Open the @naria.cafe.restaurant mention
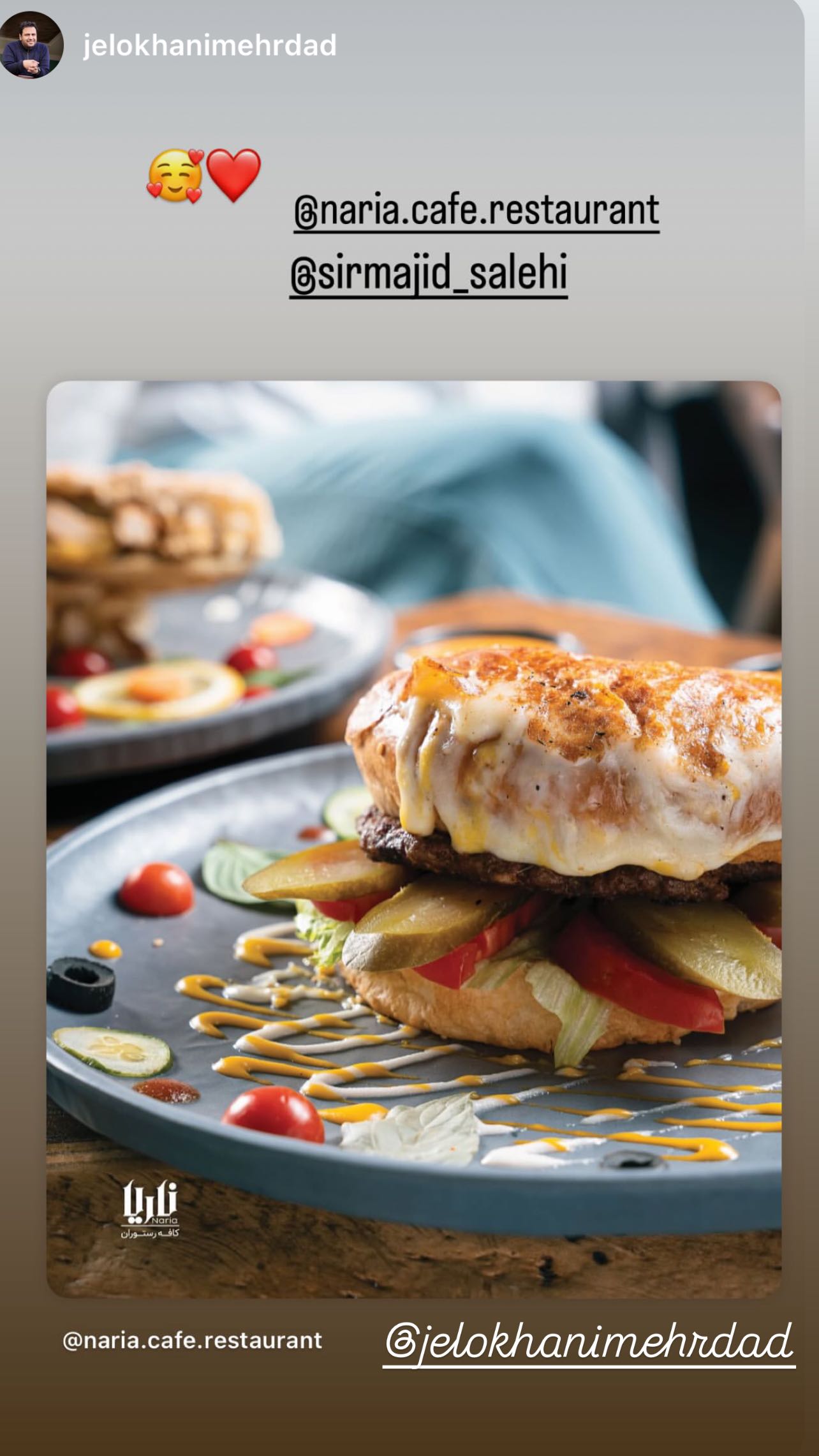The height and width of the screenshot is (1456, 819). [x=476, y=211]
